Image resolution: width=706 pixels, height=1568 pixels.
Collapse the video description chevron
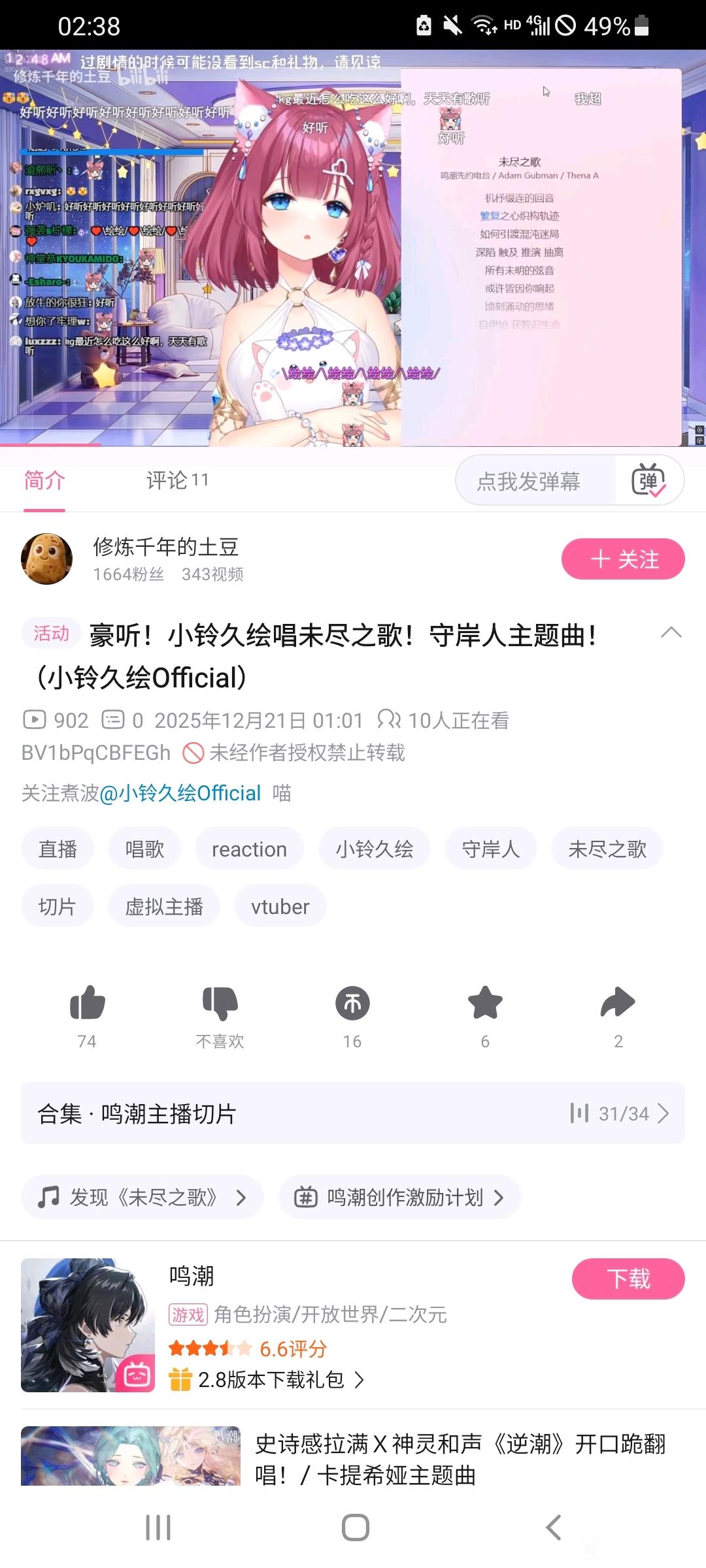point(671,632)
